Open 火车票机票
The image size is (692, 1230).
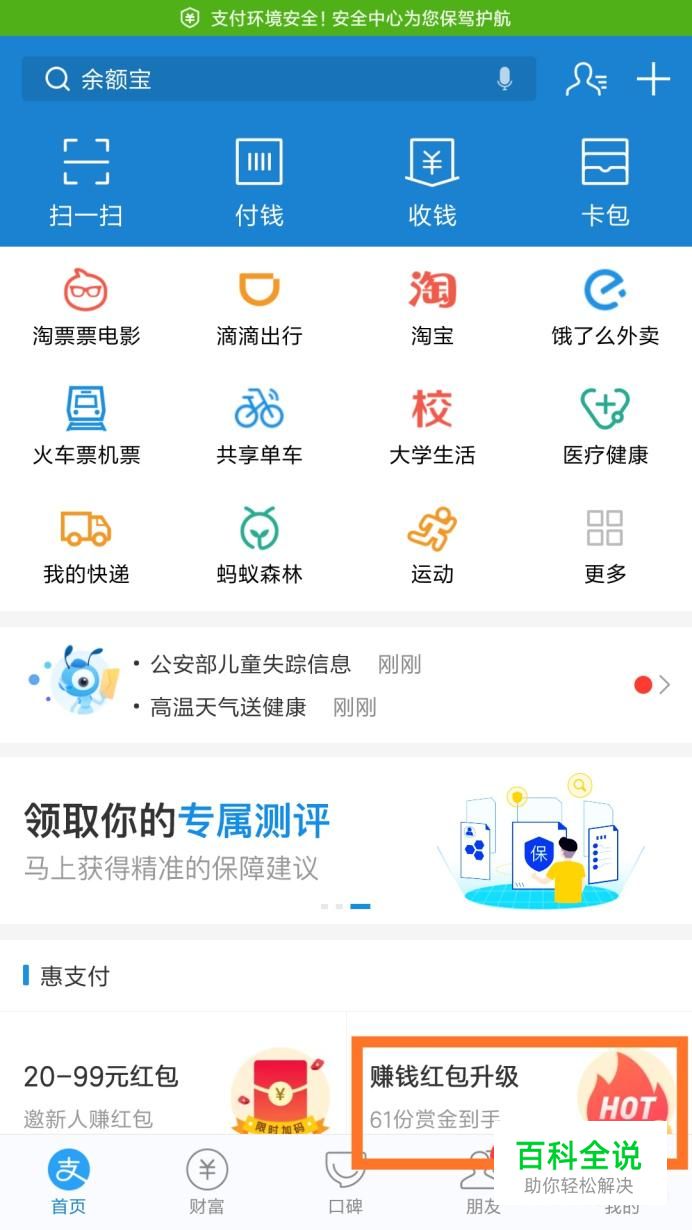point(86,427)
